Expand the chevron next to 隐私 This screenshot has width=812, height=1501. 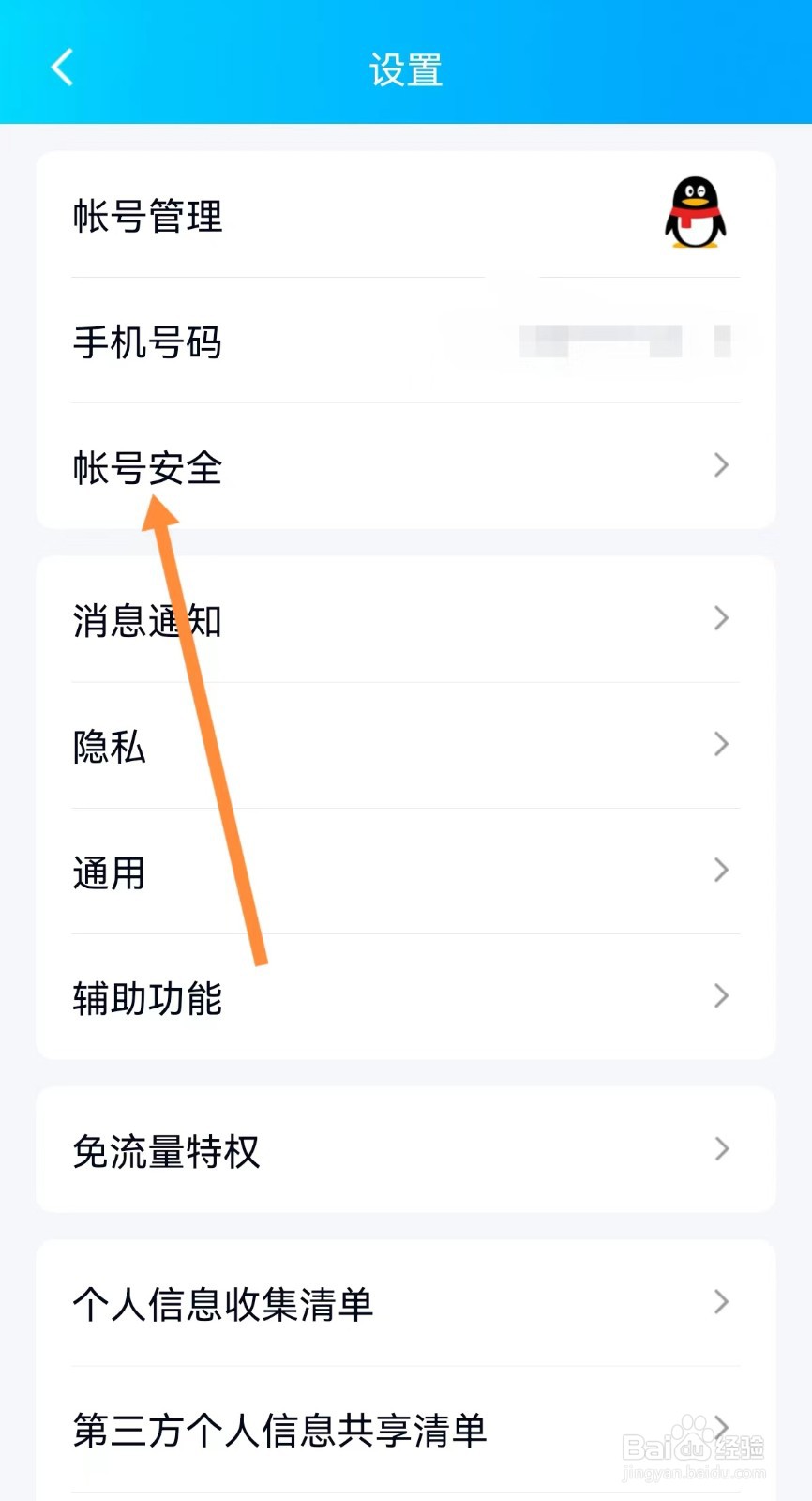720,744
